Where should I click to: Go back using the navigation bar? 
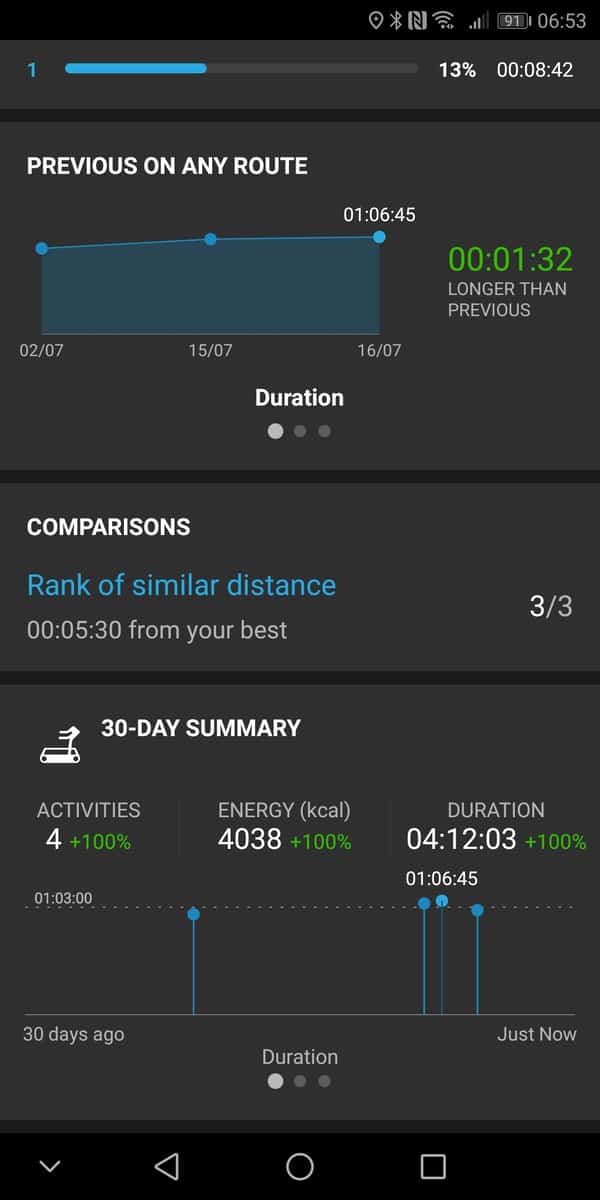pyautogui.click(x=167, y=1166)
